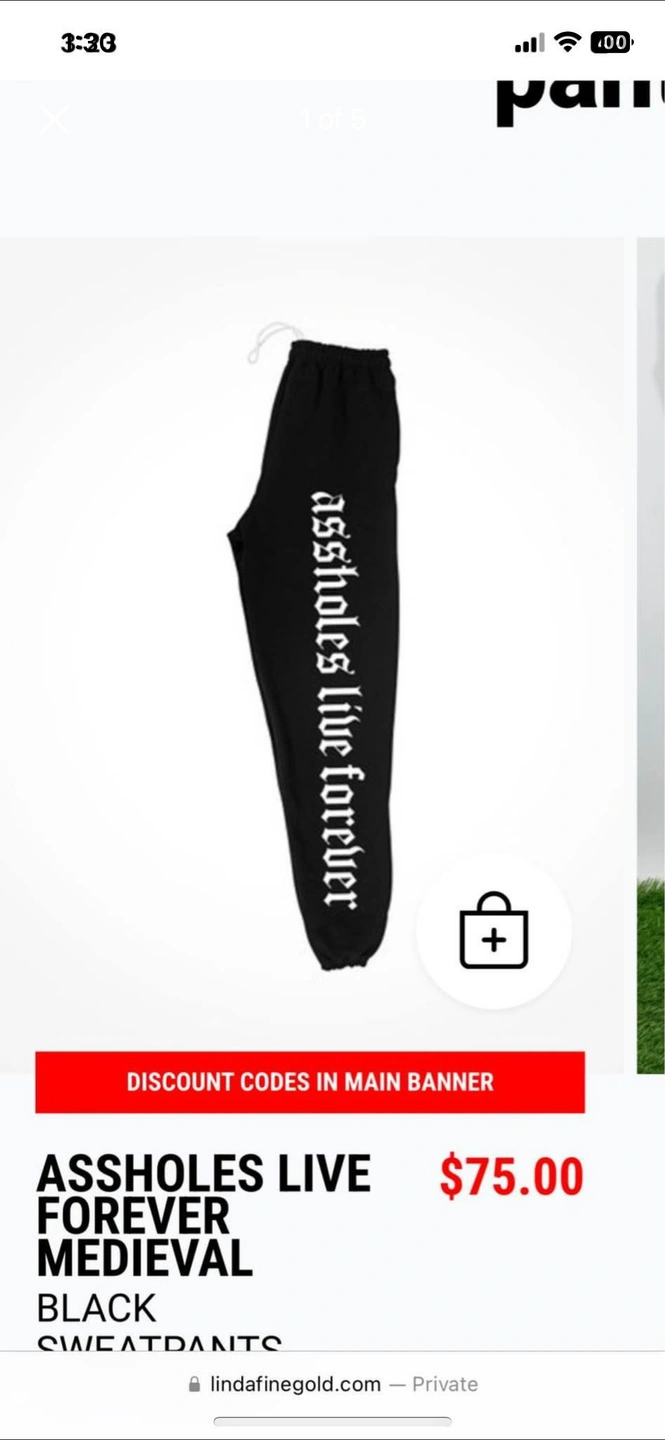The image size is (665, 1440).
Task: Add the sweatpants to the shopping bag
Action: [494, 931]
